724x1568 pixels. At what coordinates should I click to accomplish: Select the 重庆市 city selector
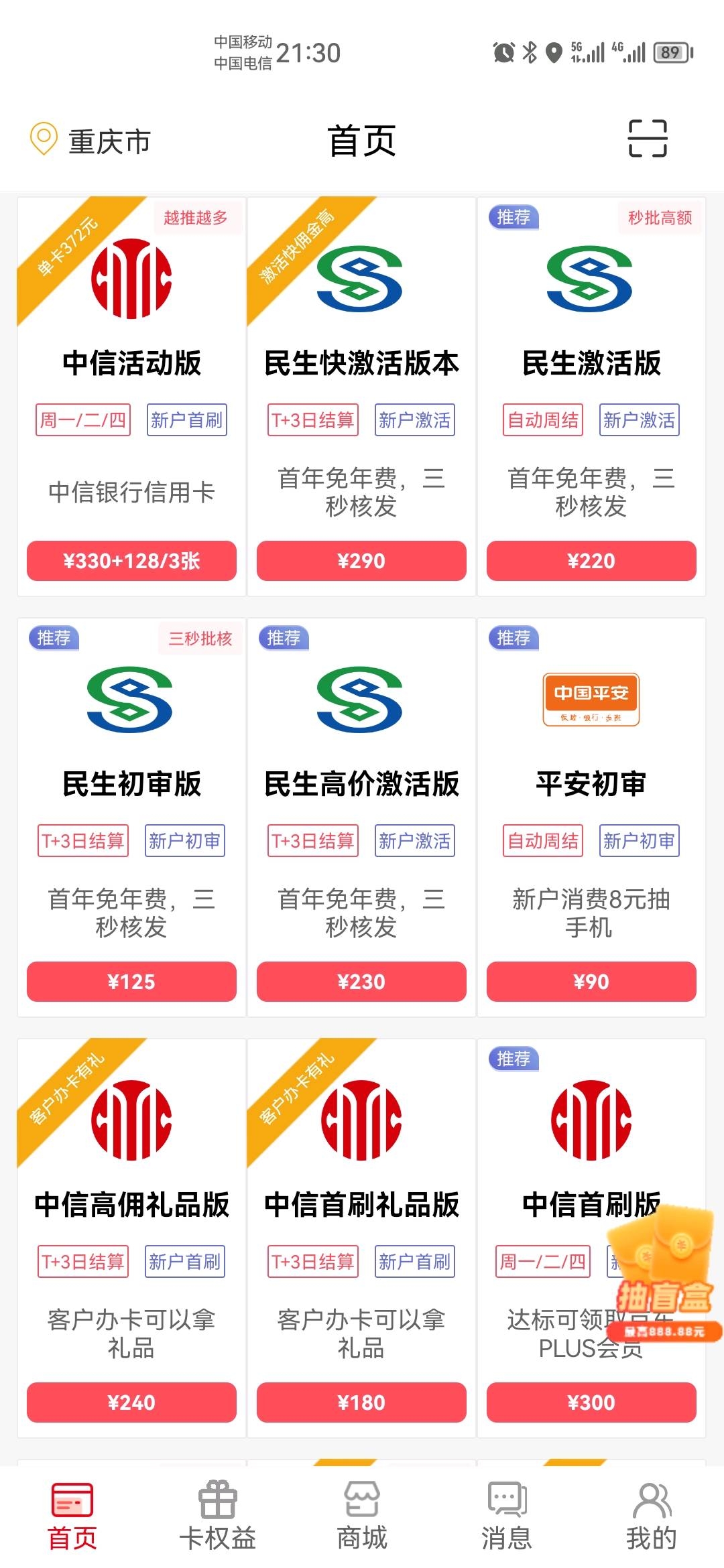point(111,139)
